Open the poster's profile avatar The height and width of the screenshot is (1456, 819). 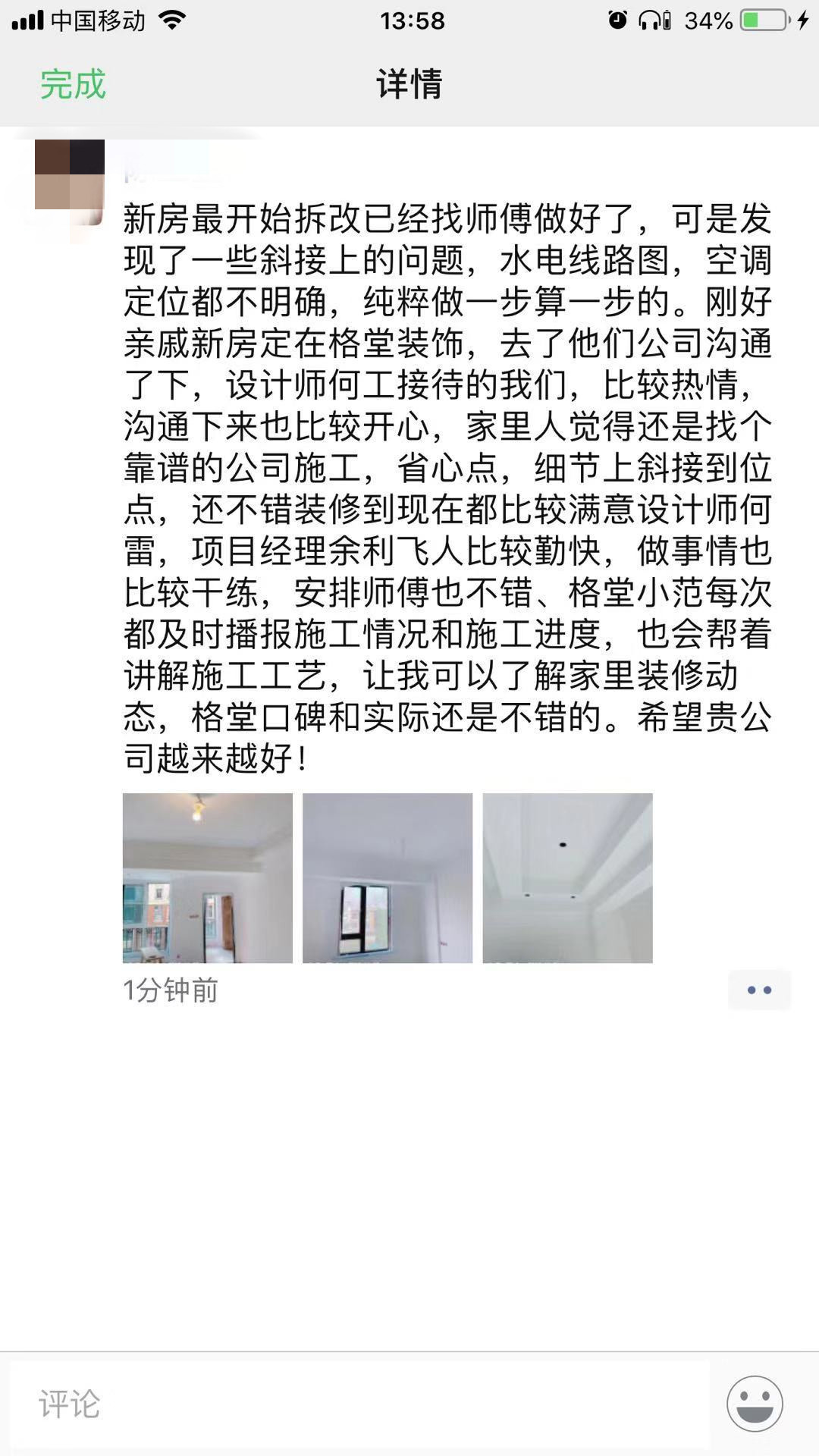point(70,176)
